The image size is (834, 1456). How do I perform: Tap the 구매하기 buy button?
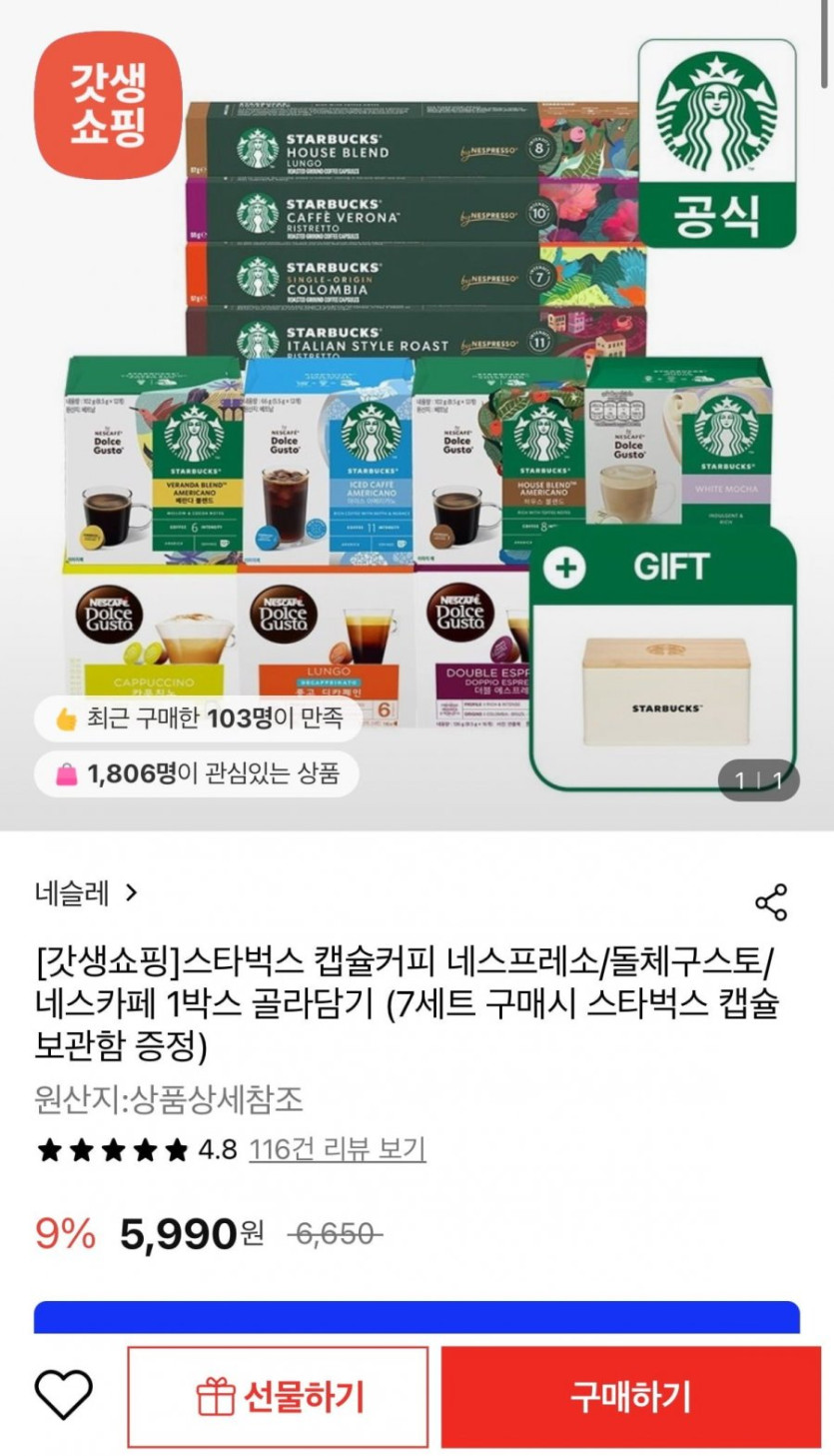pos(631,1397)
